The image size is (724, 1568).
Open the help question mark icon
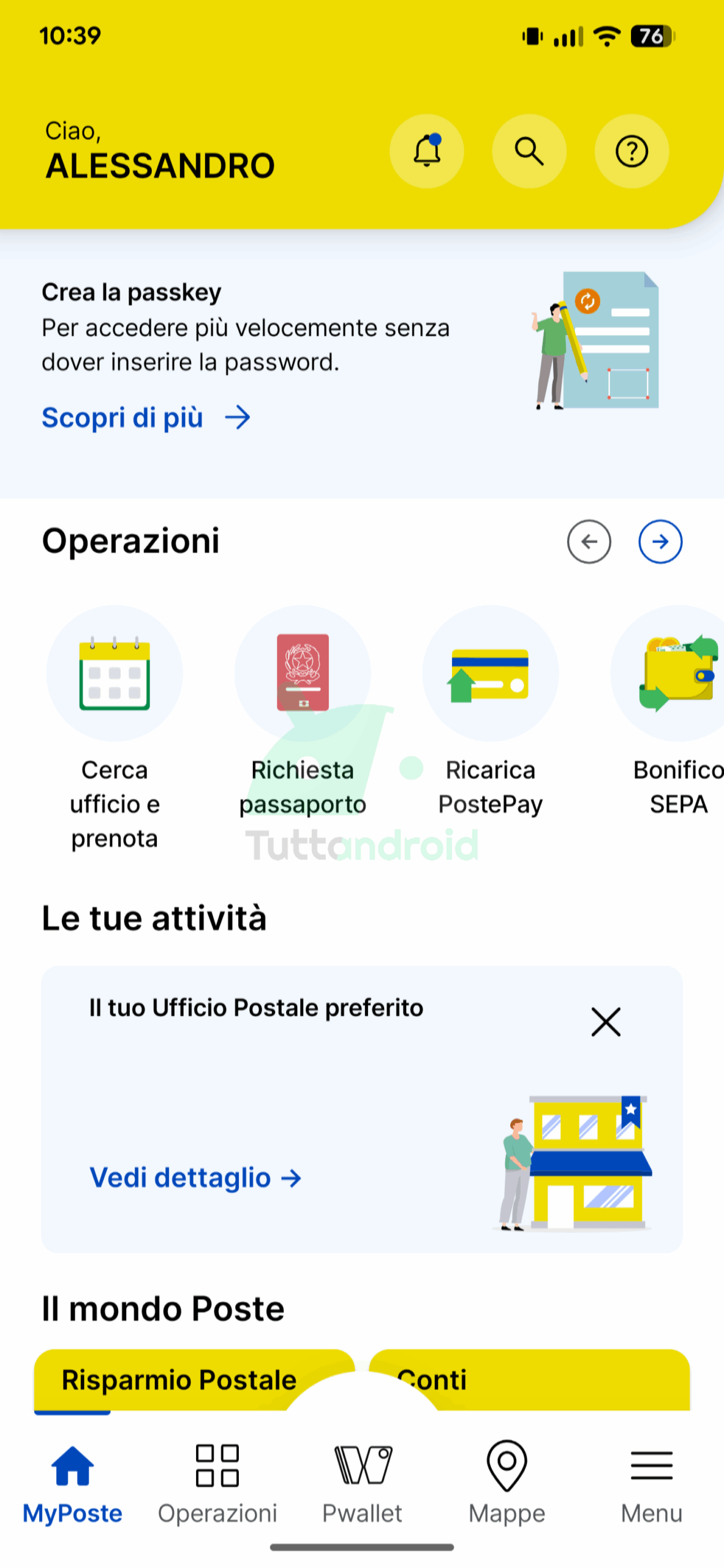(x=631, y=151)
